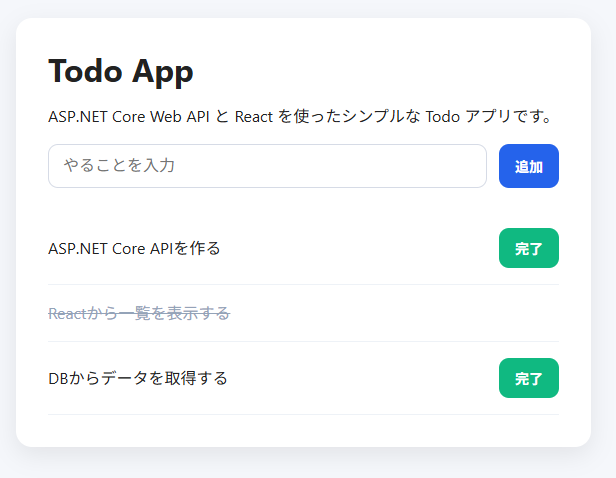Focus the やることを入力 text field
Viewport: 616px width, 478px height.
pyautogui.click(x=267, y=166)
